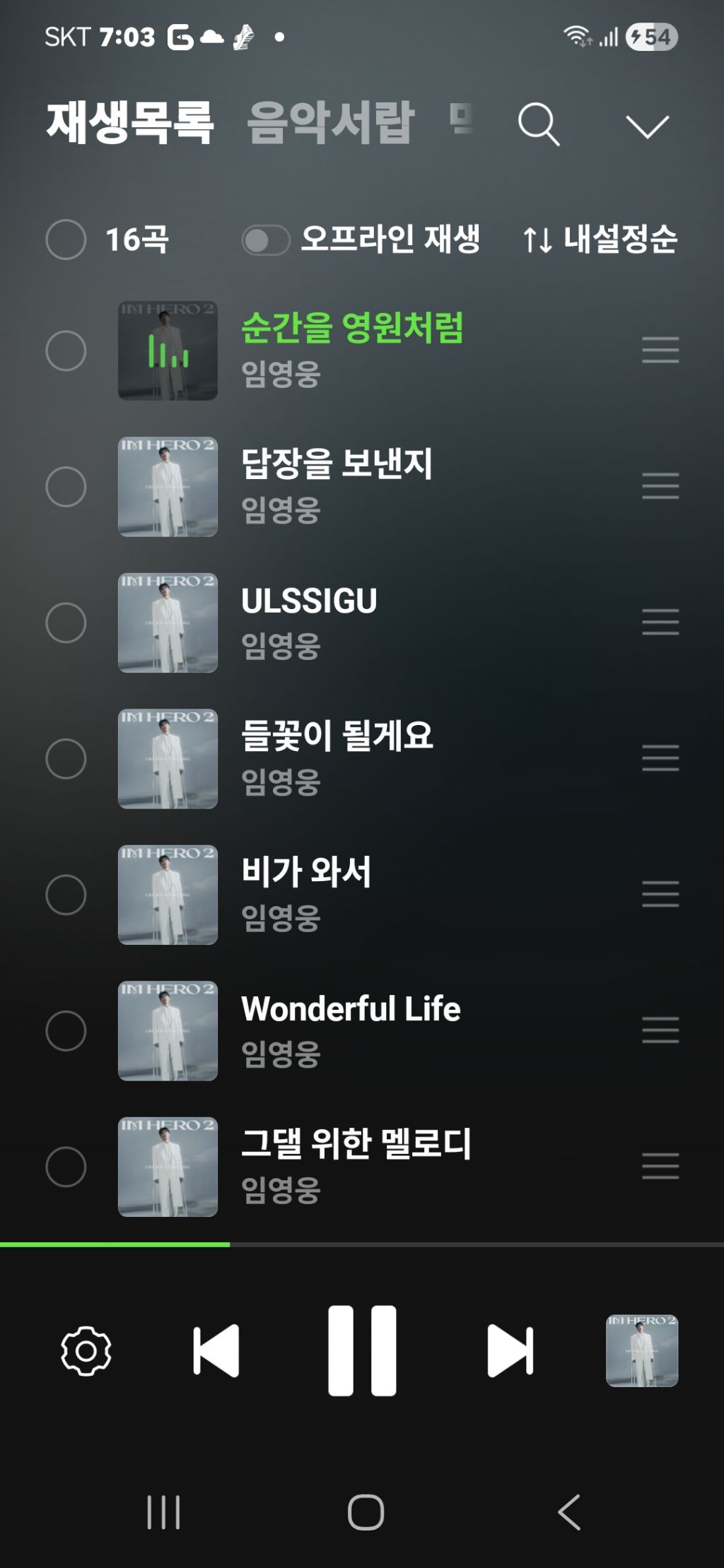Collapse the playlist with the down chevron

coord(647,126)
